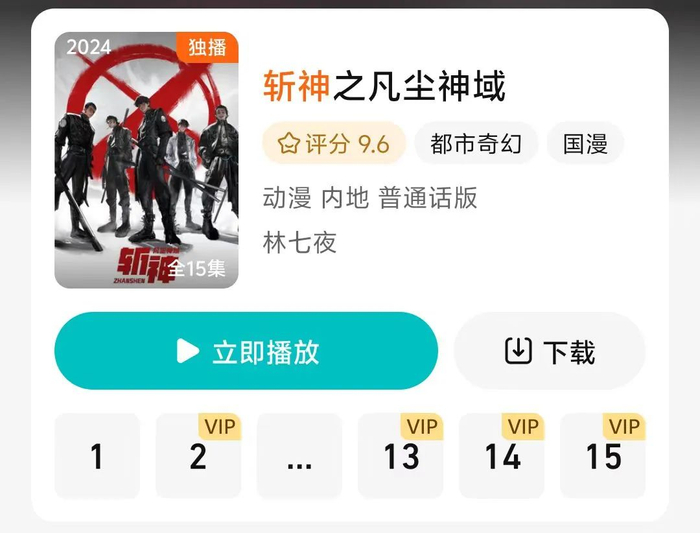Viewport: 700px width, 533px height.
Task: Open the 斩神 poster thumbnail
Action: point(146,160)
